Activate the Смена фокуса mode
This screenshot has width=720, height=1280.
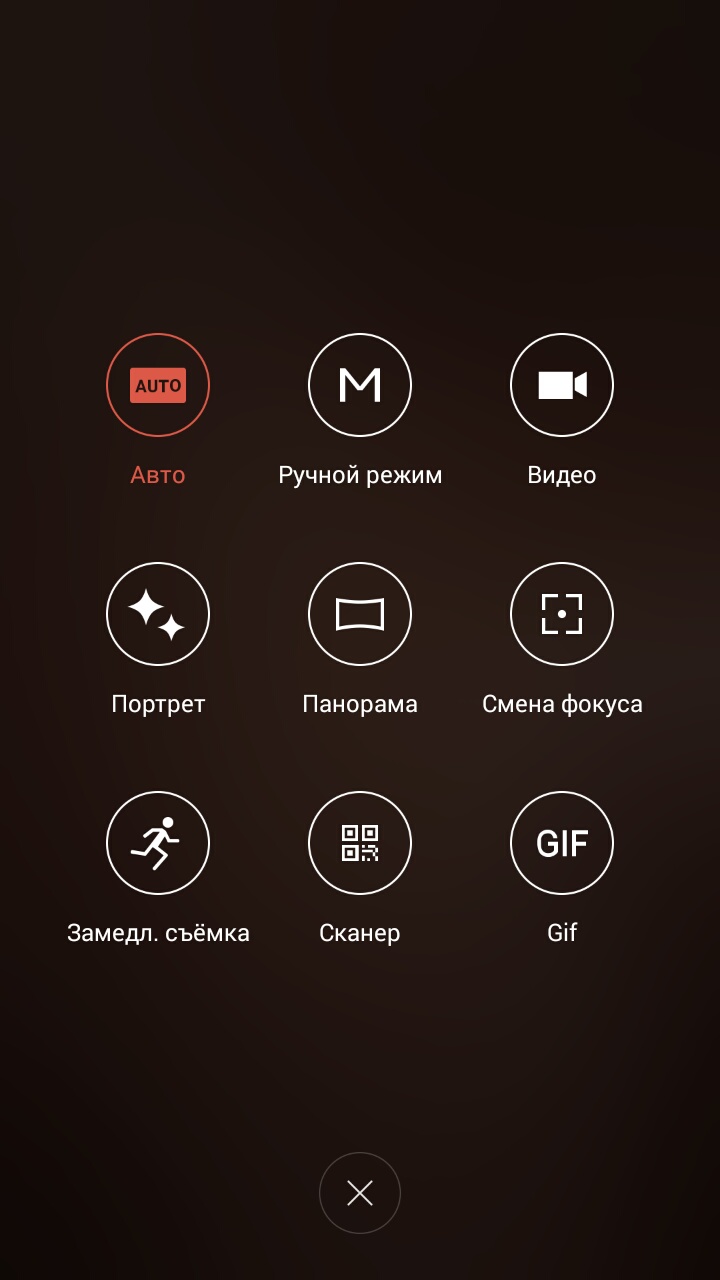[562, 614]
